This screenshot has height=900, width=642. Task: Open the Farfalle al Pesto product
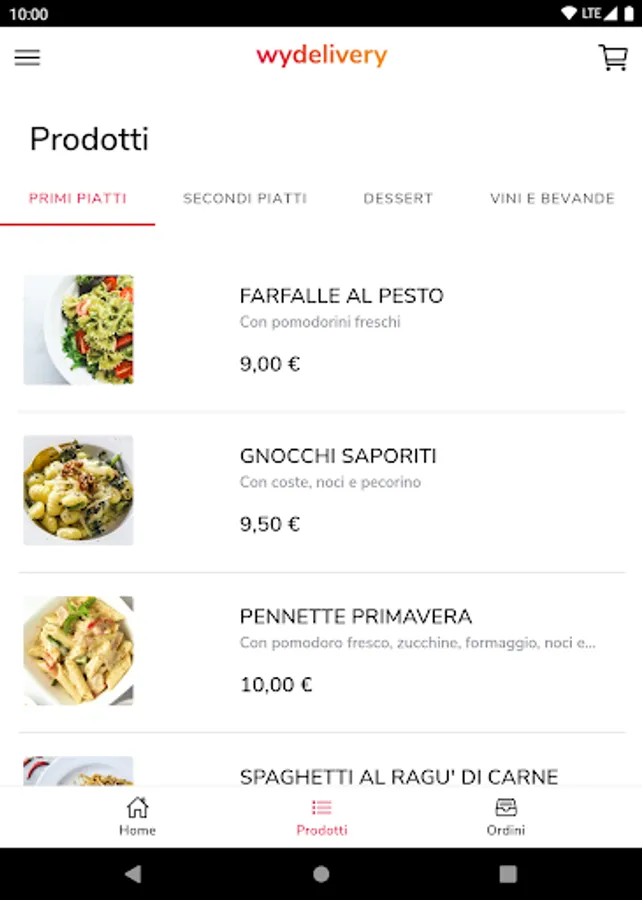(x=341, y=296)
